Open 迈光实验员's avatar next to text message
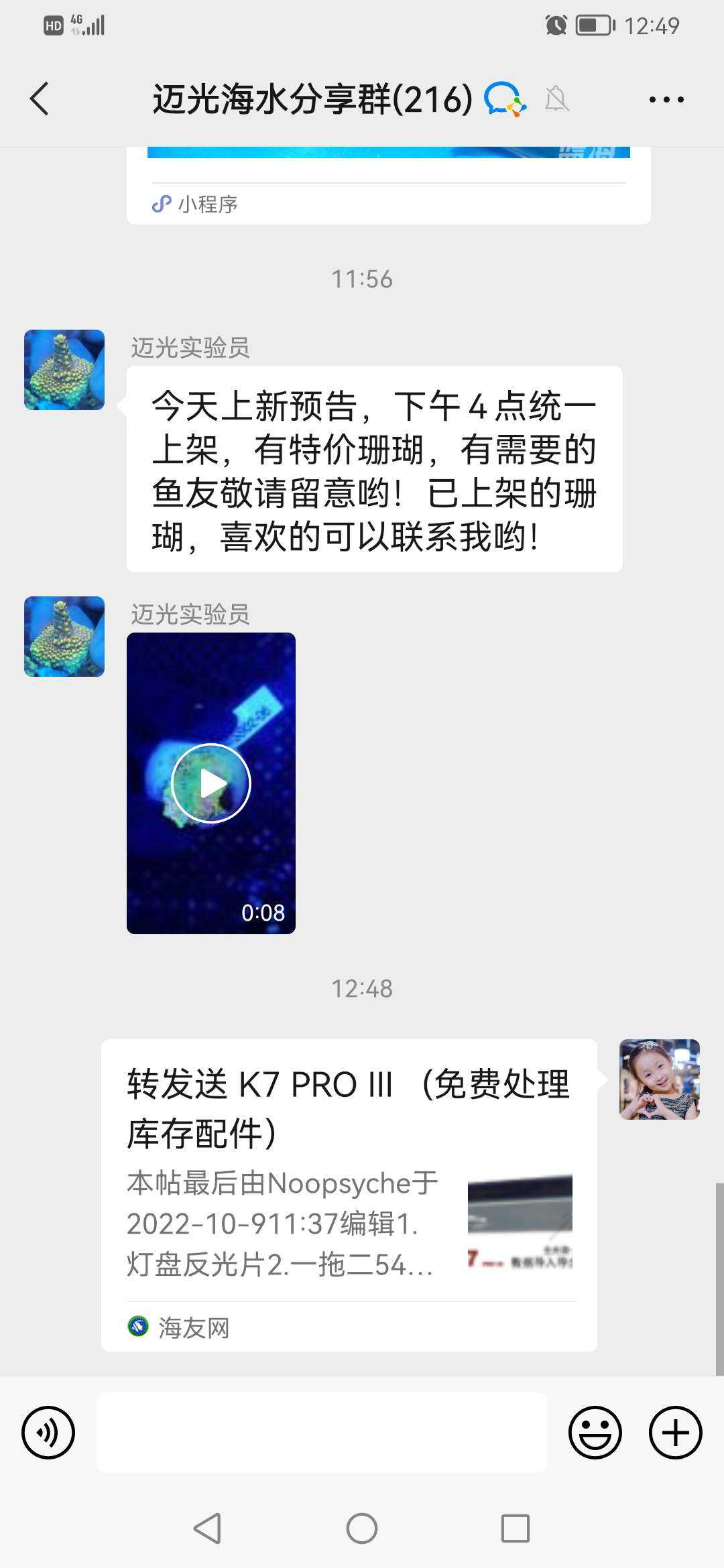This screenshot has width=724, height=1568. pos(64,370)
